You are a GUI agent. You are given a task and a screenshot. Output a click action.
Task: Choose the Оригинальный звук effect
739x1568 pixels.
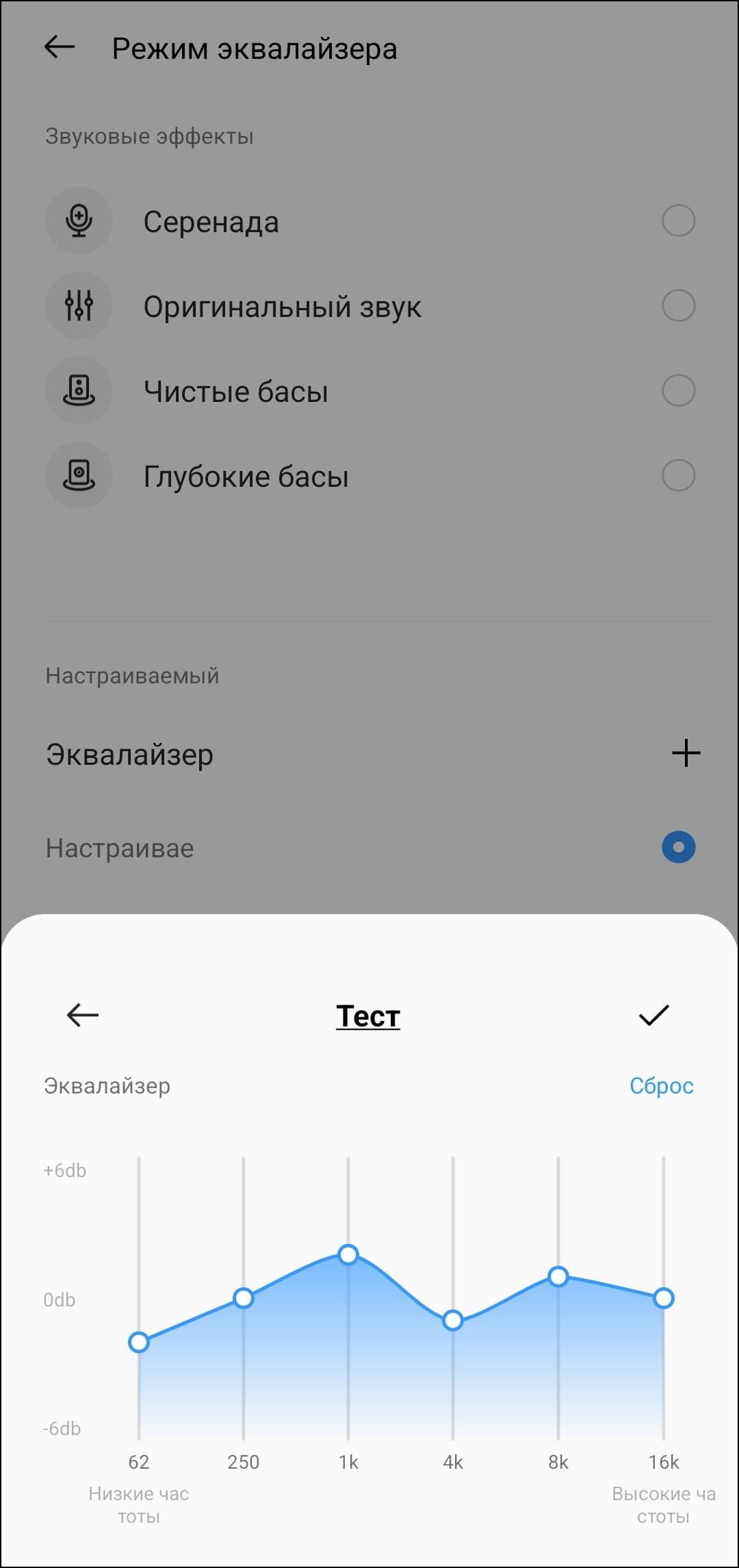tap(678, 306)
